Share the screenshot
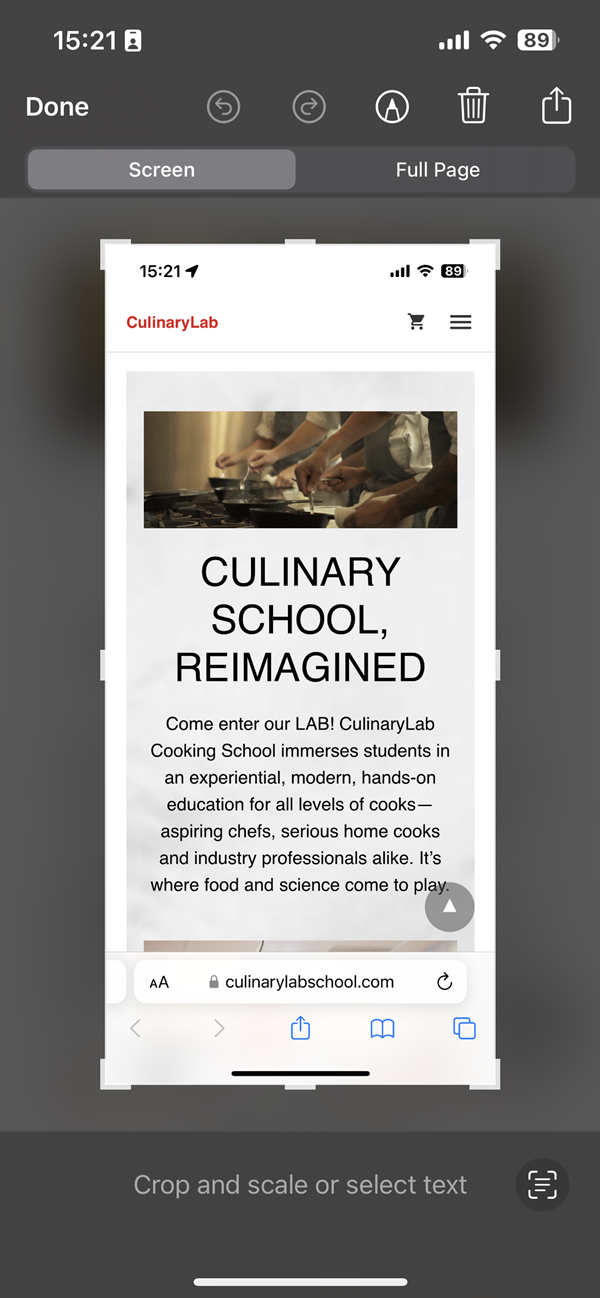This screenshot has width=600, height=1298. point(556,106)
